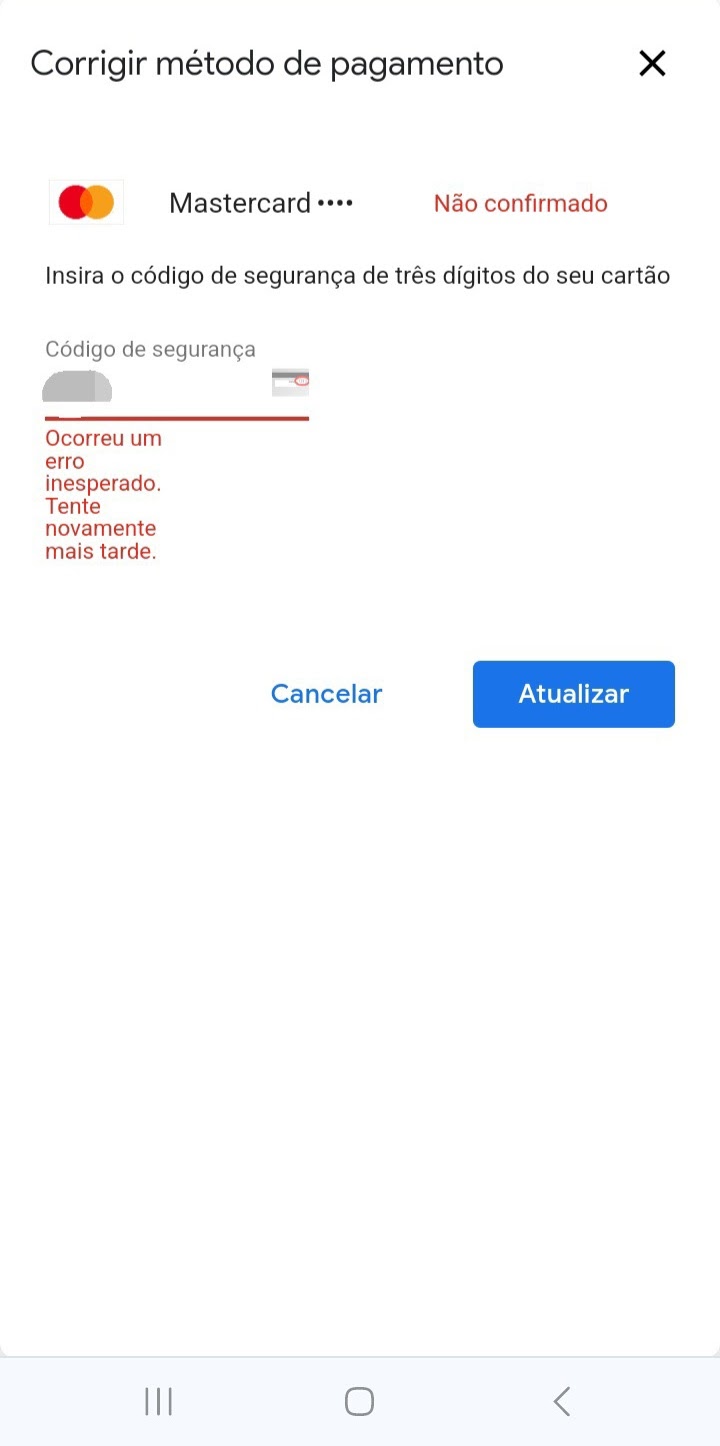Screen dimensions: 720x1446
Task: Tap the instruction text about three-digit code
Action: click(357, 275)
